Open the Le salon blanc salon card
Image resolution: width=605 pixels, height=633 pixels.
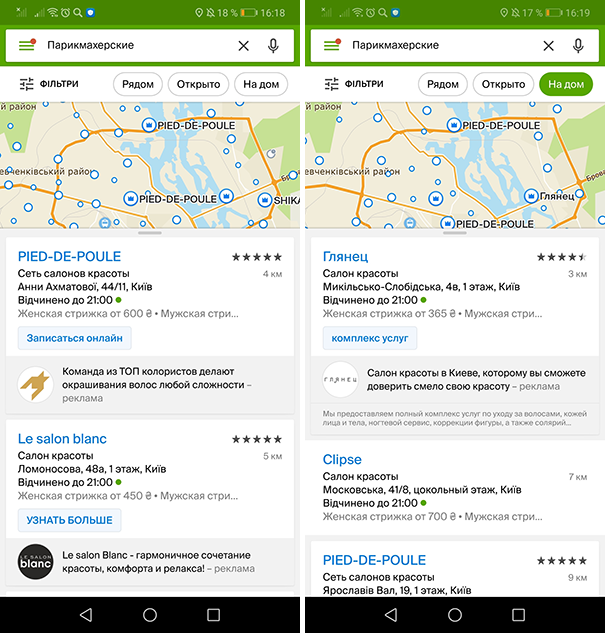[x=62, y=439]
